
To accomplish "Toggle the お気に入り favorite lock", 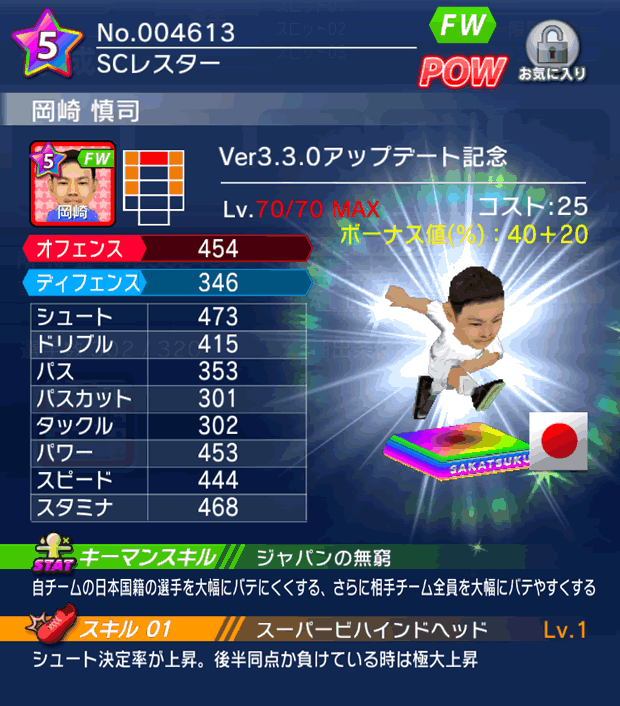I will 552,50.
